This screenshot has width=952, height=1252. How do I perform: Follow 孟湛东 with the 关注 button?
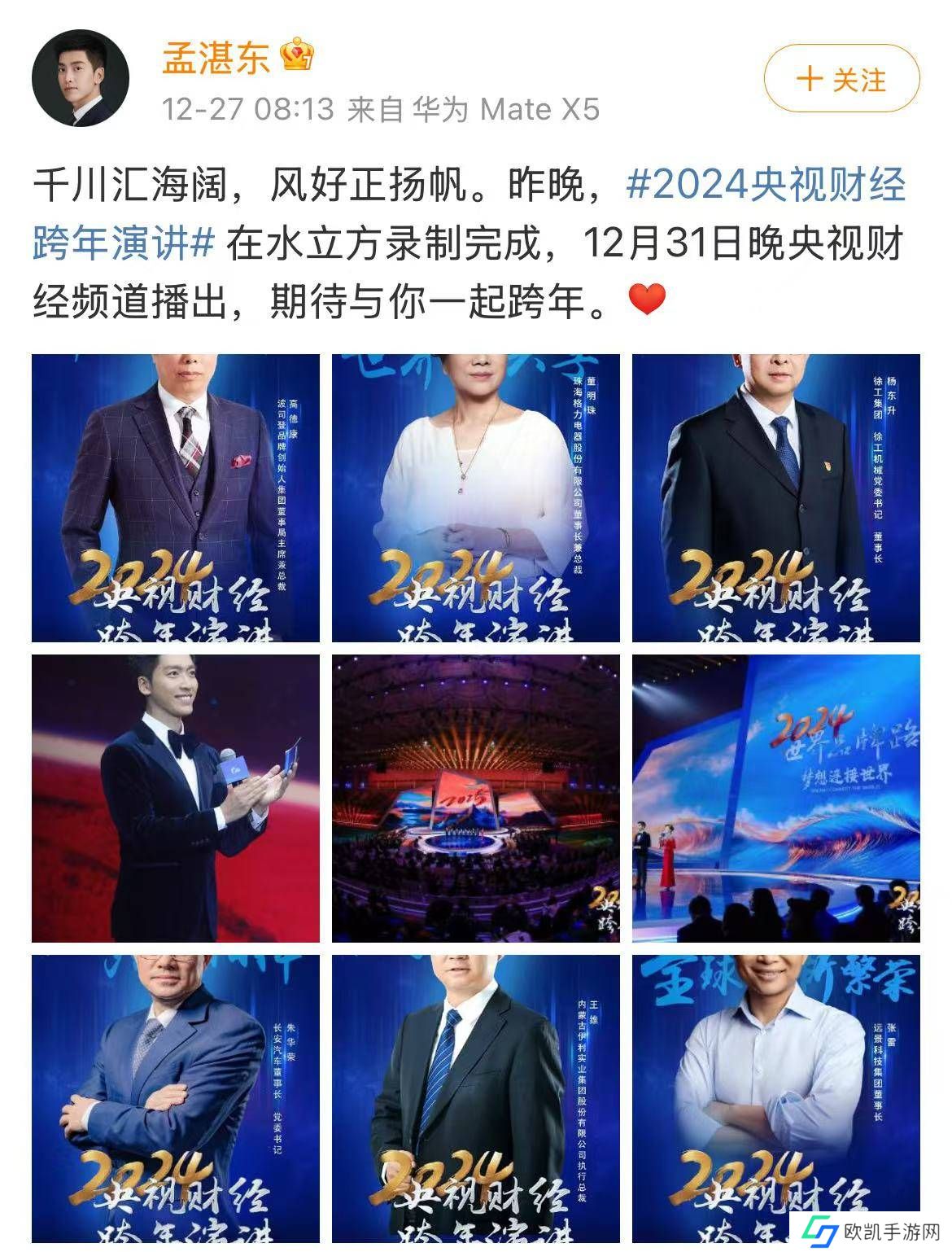tap(841, 80)
